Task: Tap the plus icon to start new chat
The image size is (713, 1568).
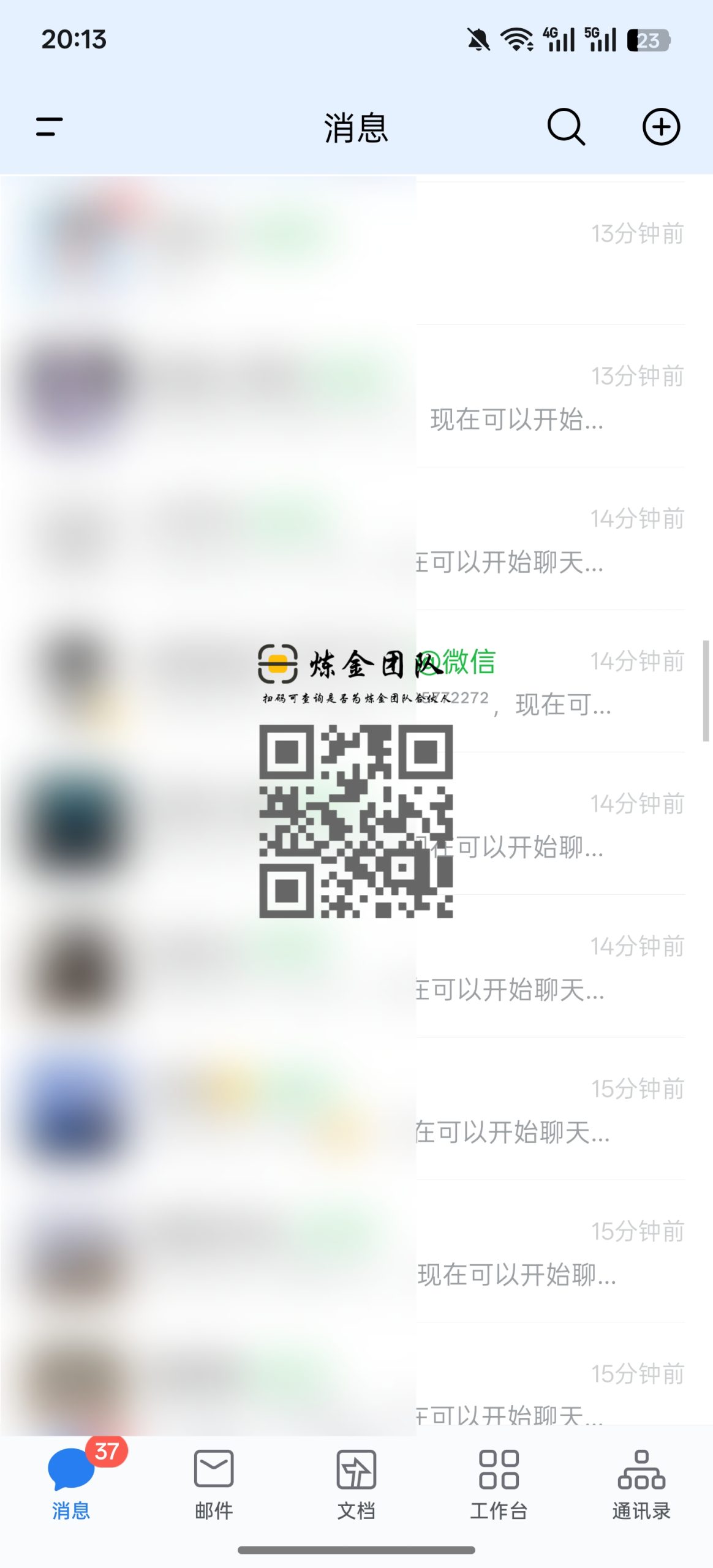Action: pyautogui.click(x=662, y=128)
